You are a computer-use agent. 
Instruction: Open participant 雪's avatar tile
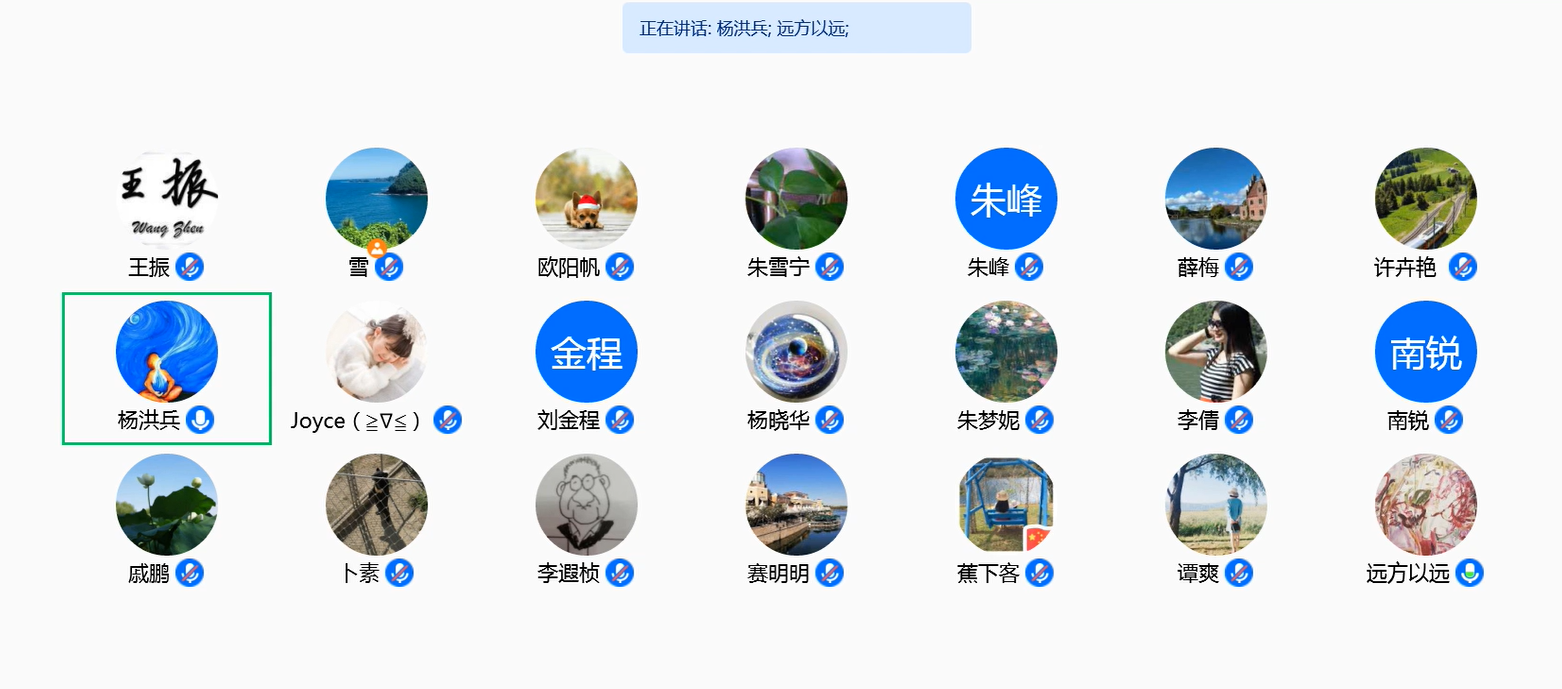(x=377, y=199)
